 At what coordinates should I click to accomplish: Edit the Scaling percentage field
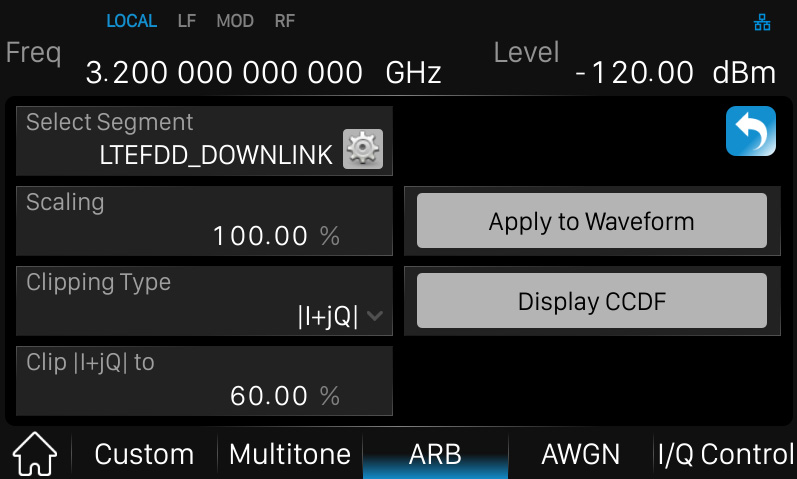click(x=204, y=221)
